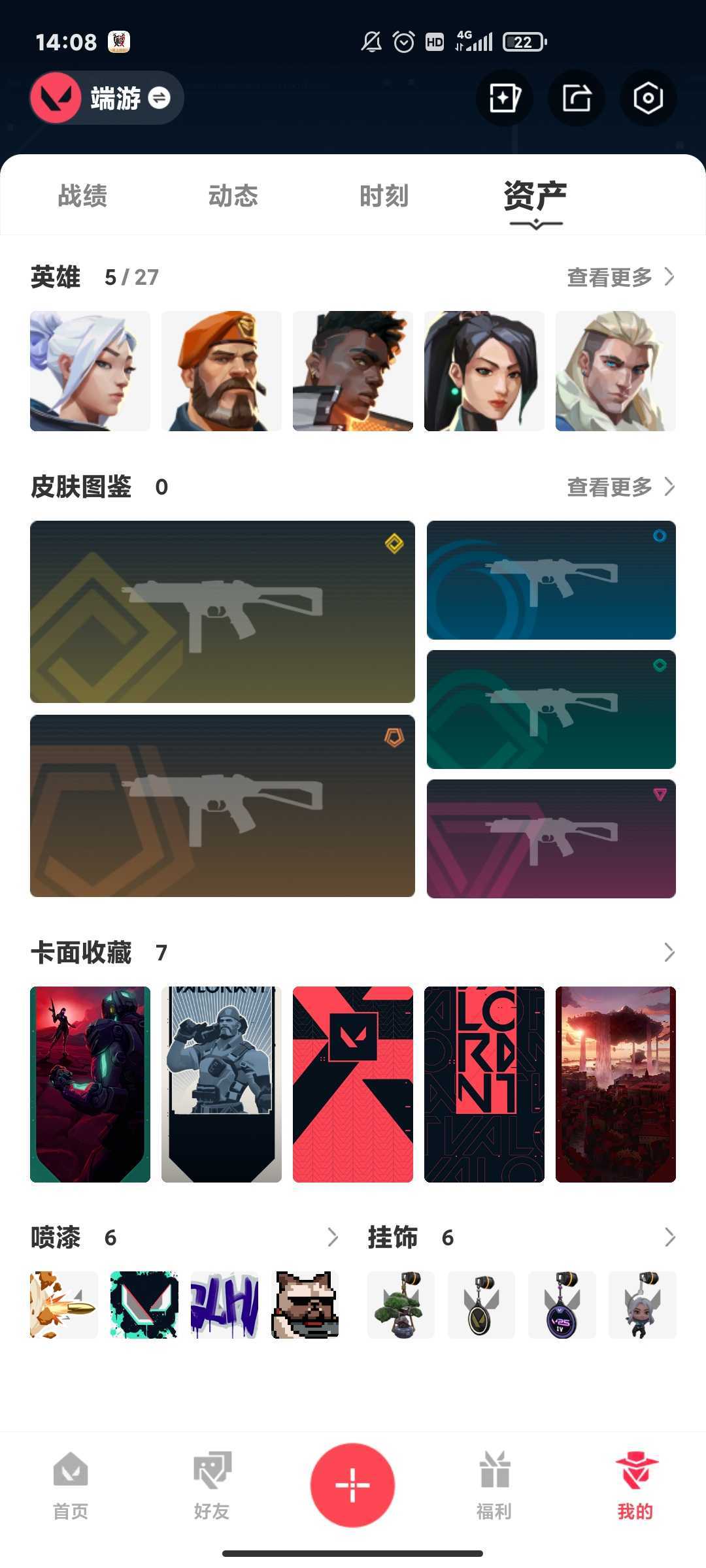Expand the 卡面收藏 collection chevron
Screen dimensions: 706x1568
669,953
